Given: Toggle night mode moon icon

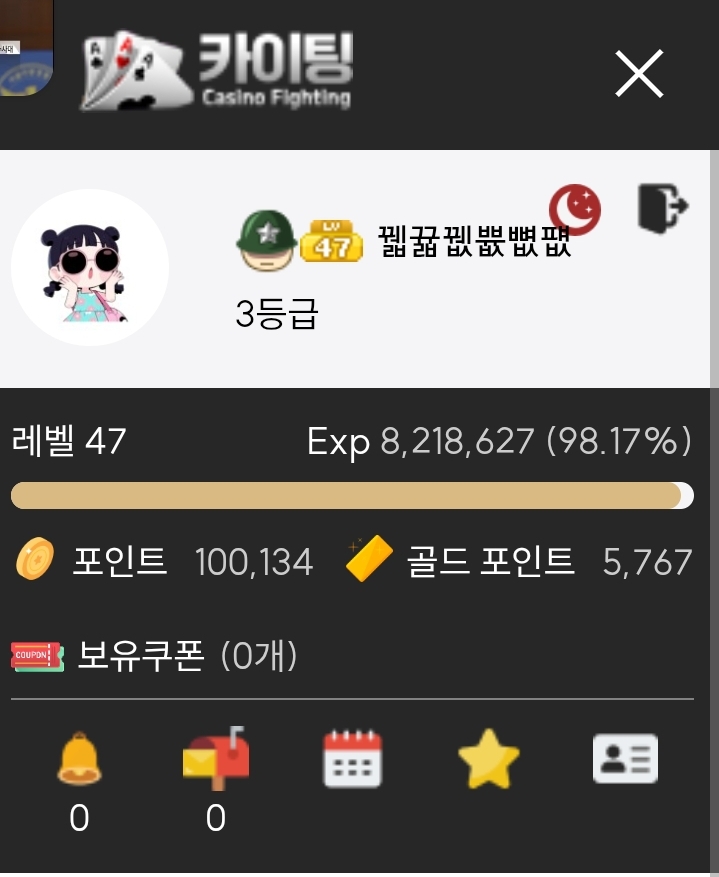Looking at the screenshot, I should click(575, 210).
